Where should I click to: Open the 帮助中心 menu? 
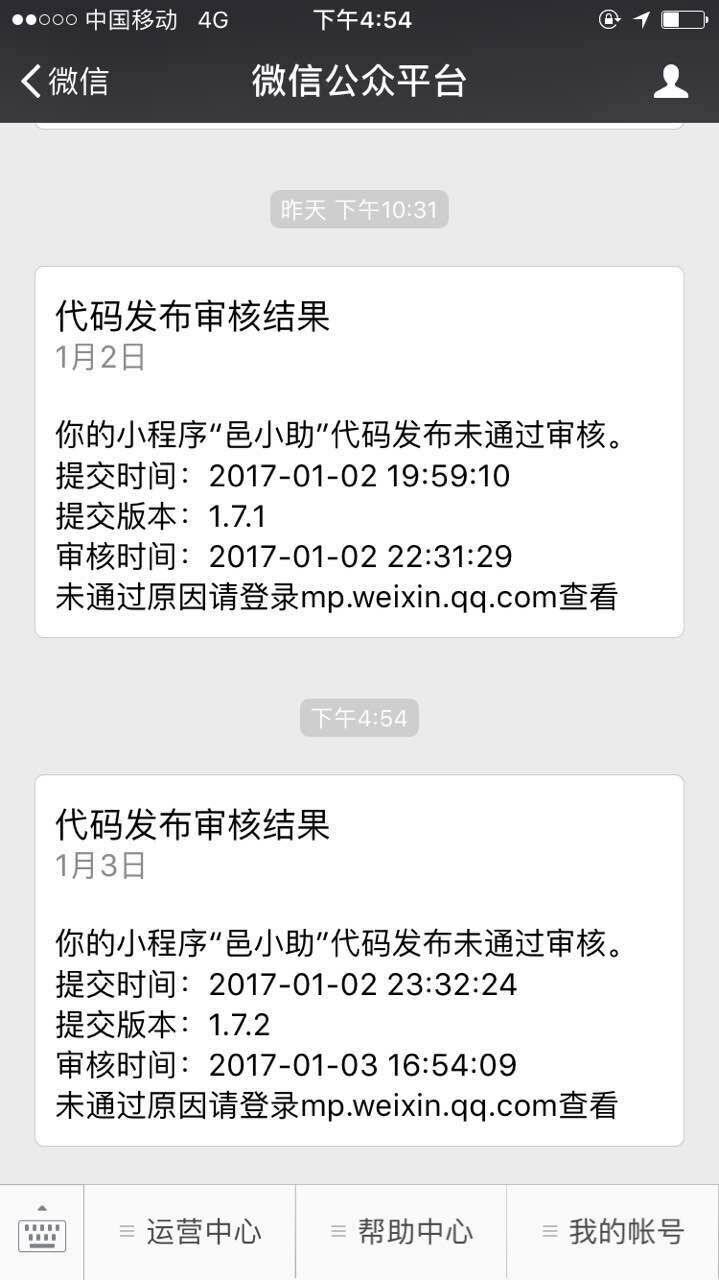point(401,1232)
